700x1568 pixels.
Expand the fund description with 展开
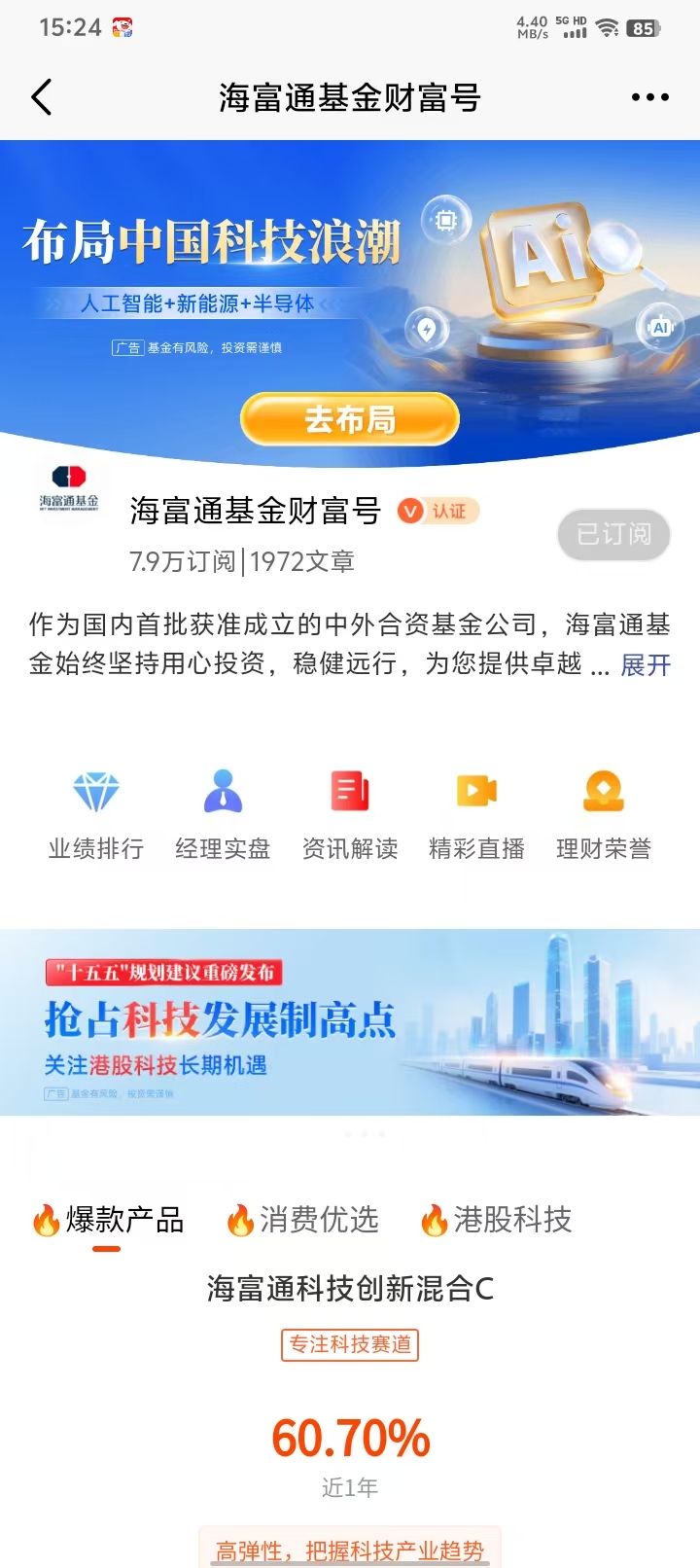[646, 665]
